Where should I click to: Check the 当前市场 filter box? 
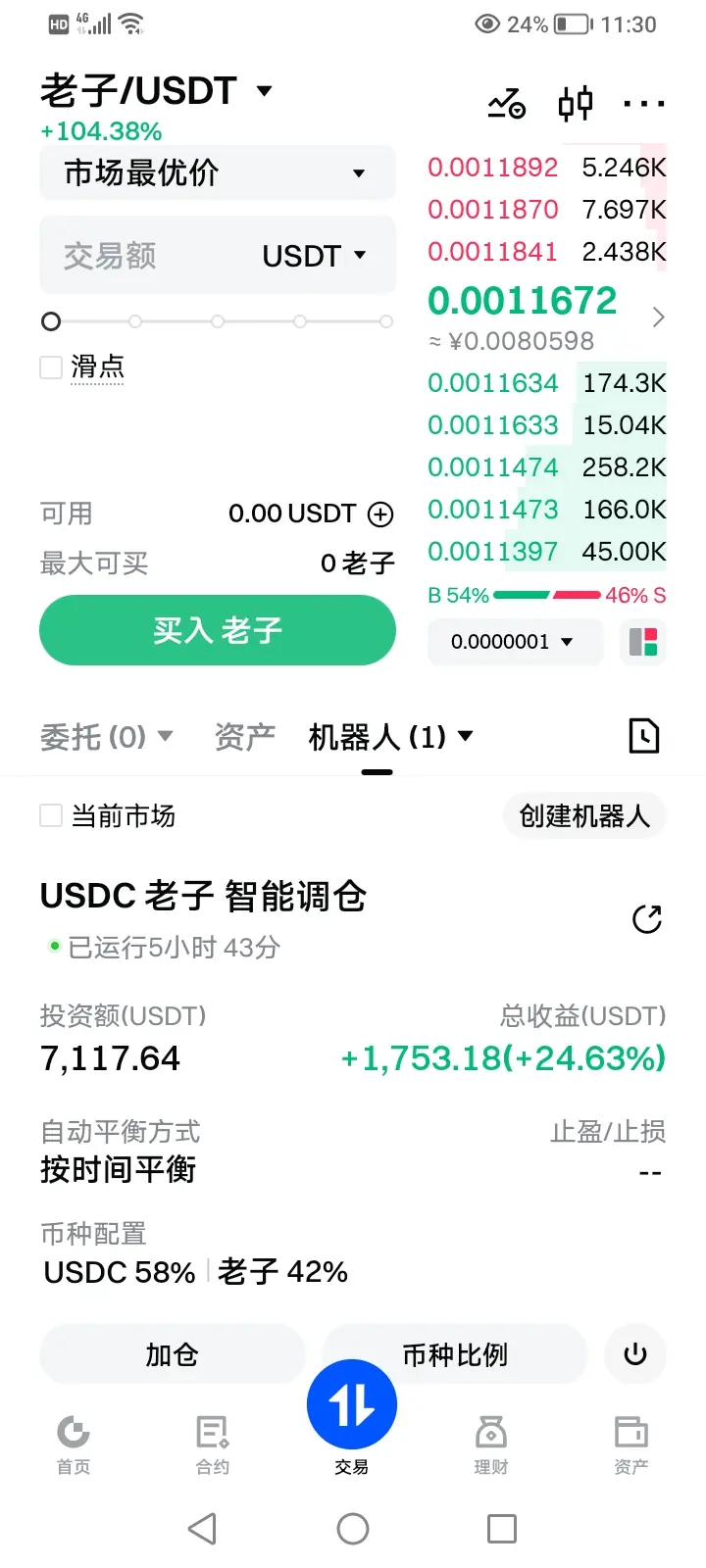[x=51, y=815]
